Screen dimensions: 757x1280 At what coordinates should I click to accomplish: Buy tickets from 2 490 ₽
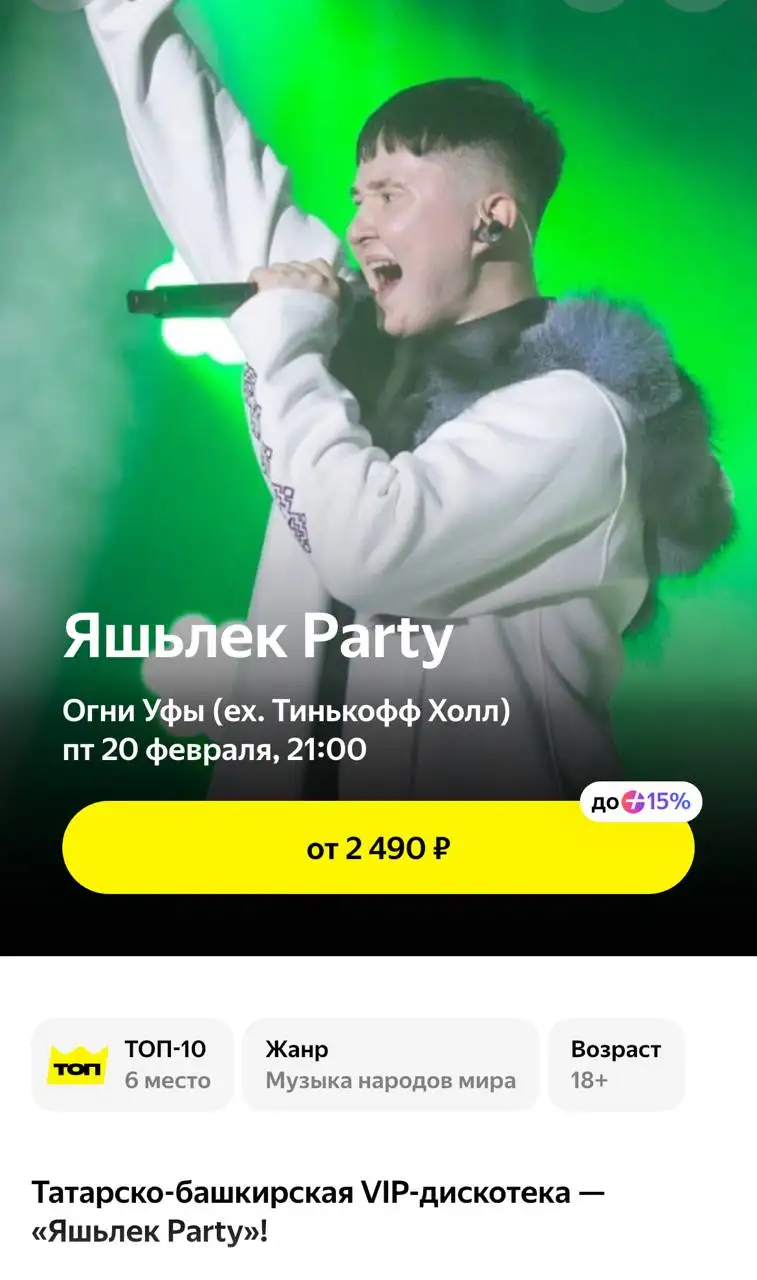tap(378, 848)
